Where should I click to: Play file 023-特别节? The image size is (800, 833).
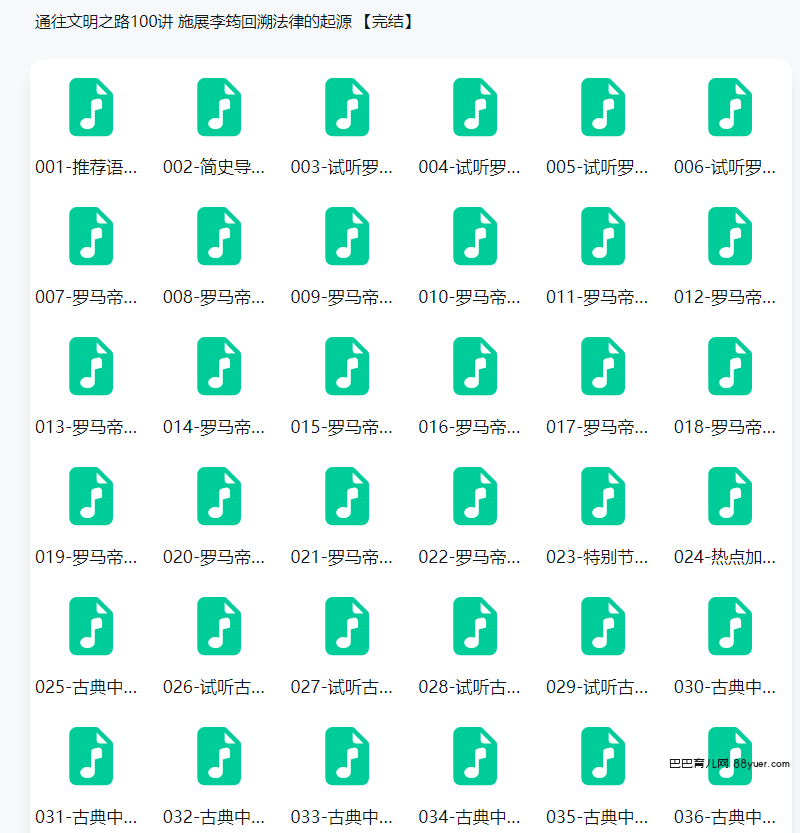[603, 497]
